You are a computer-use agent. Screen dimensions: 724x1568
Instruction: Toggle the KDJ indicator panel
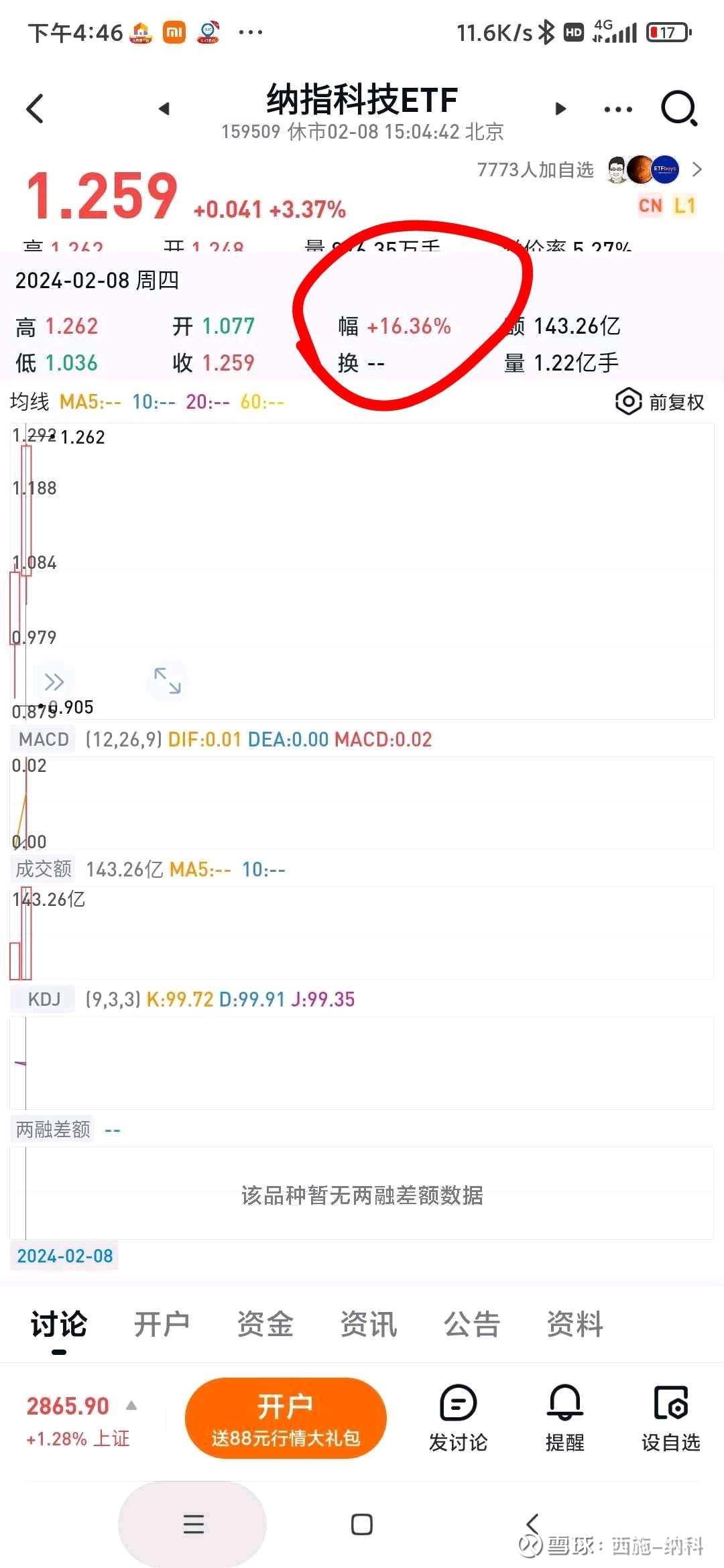42,999
